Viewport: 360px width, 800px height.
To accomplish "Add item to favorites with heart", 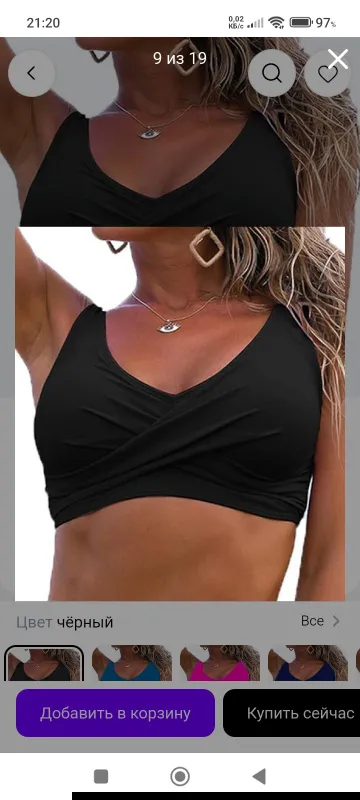I will click(327, 74).
